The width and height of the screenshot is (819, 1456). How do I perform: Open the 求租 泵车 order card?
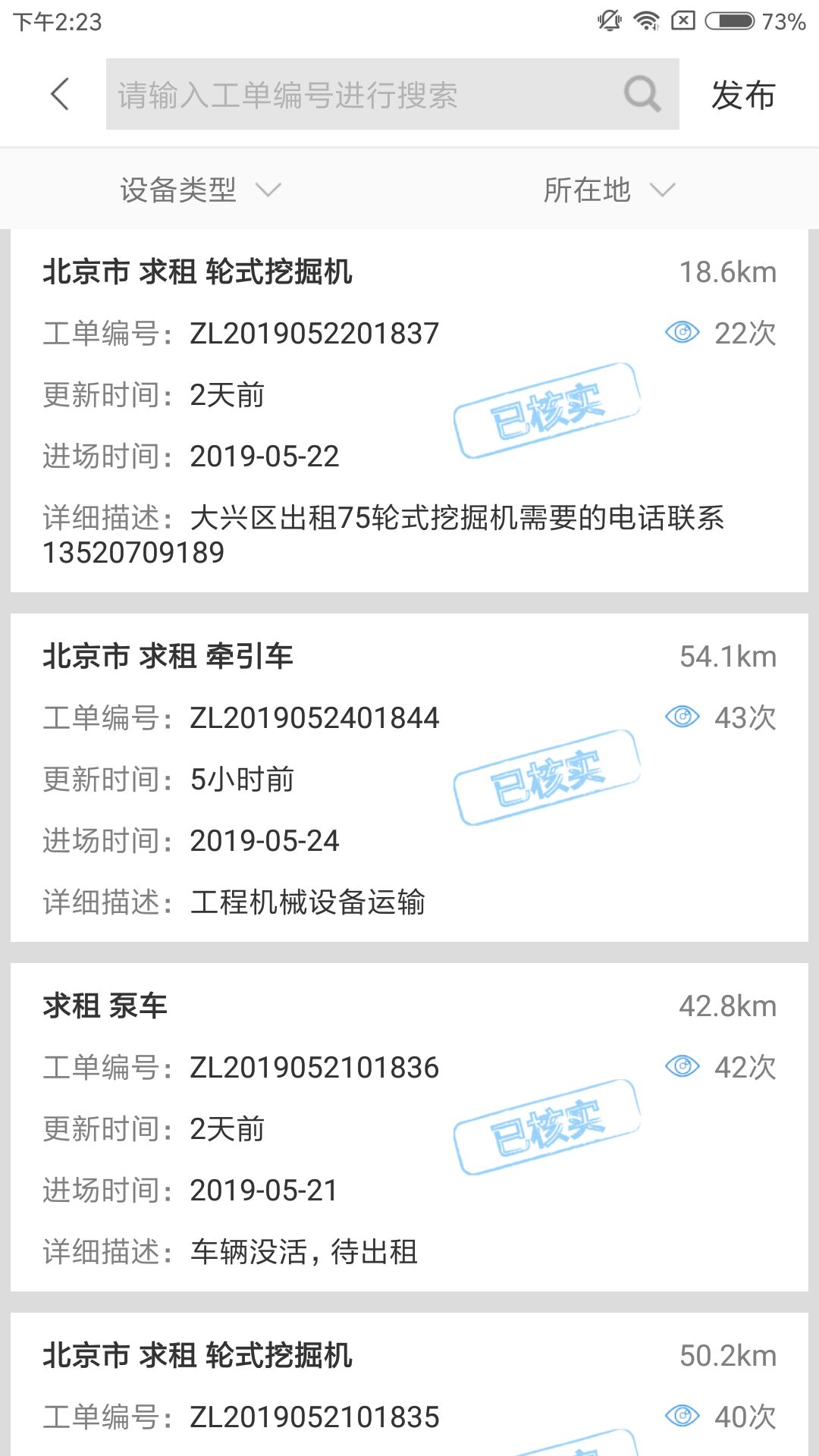(409, 1128)
